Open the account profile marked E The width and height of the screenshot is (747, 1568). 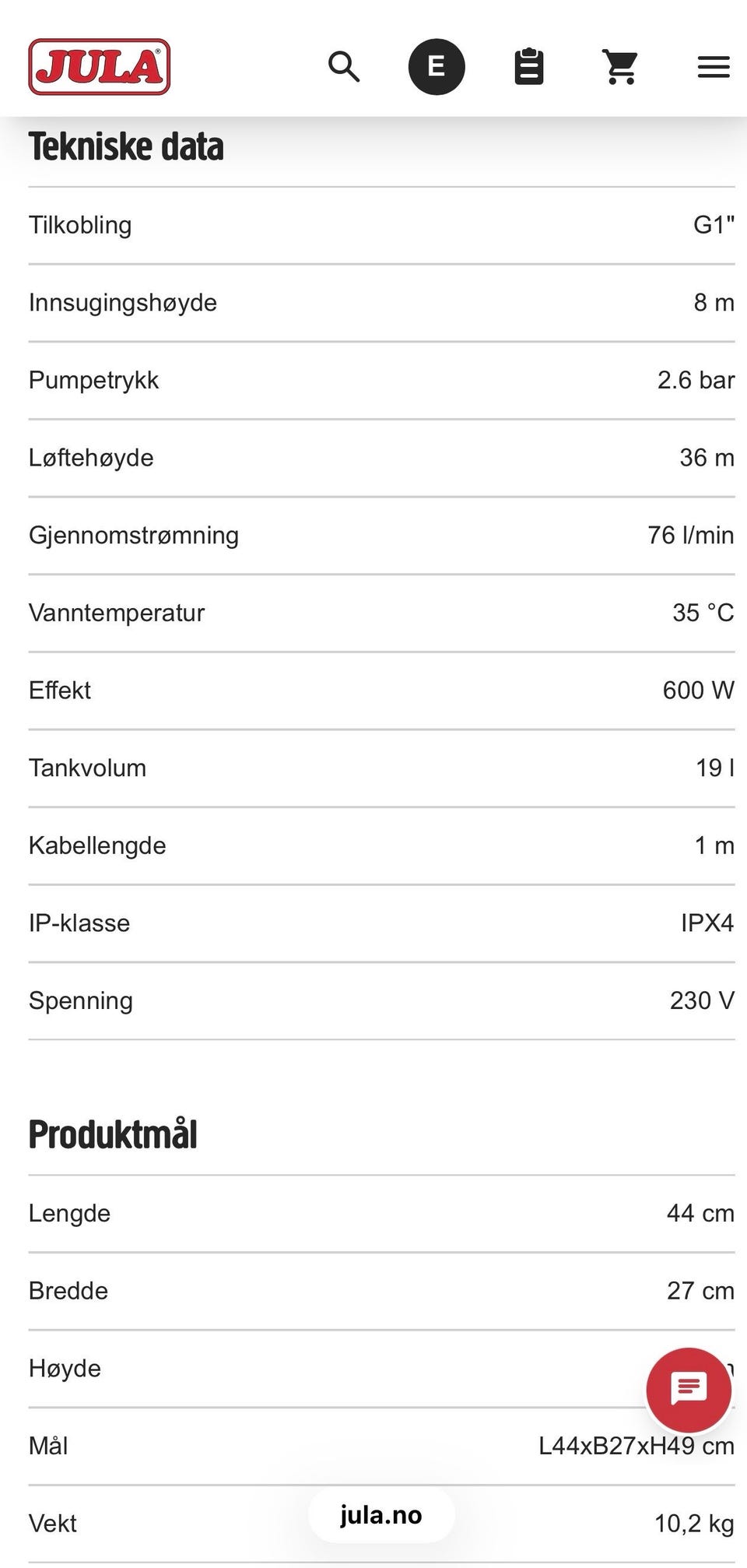point(437,67)
